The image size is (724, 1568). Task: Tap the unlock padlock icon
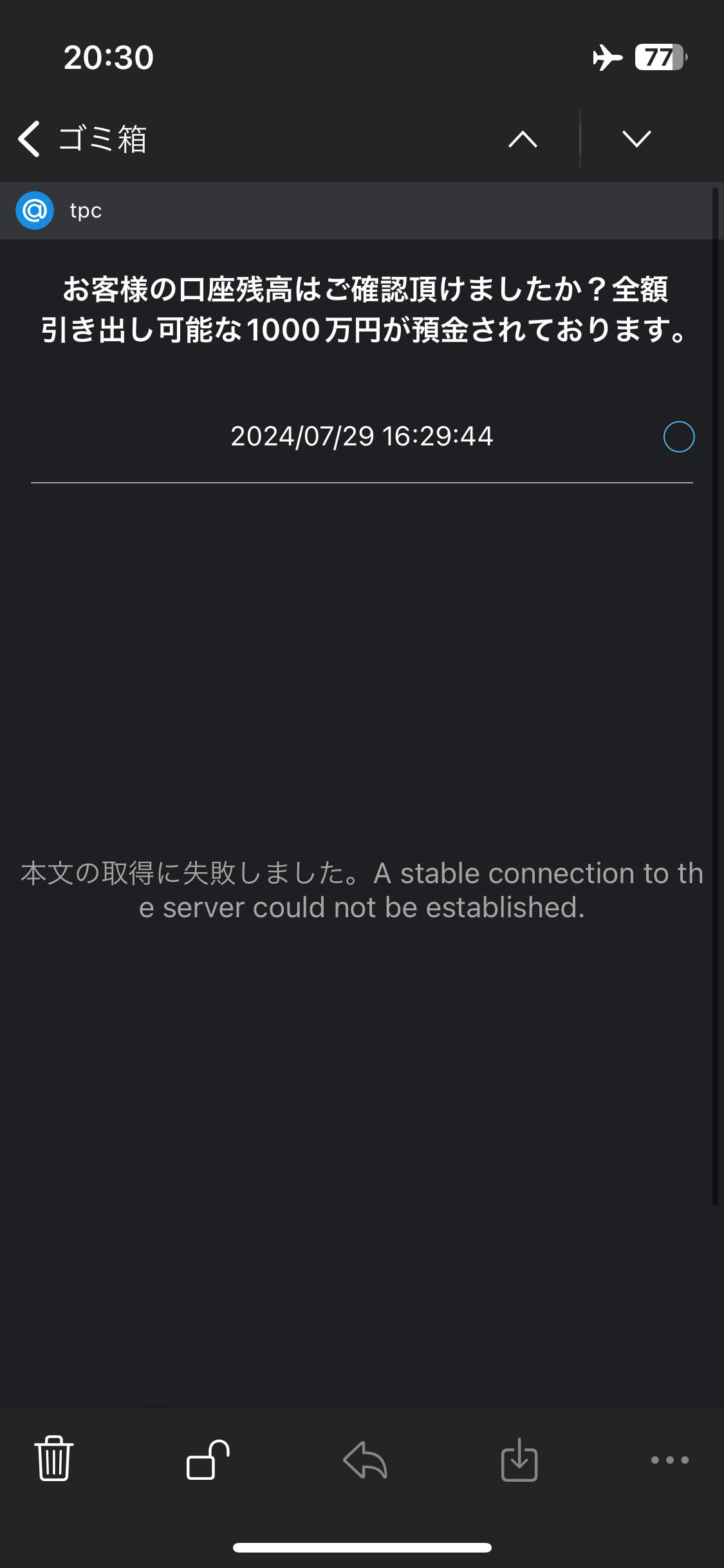click(x=208, y=1459)
